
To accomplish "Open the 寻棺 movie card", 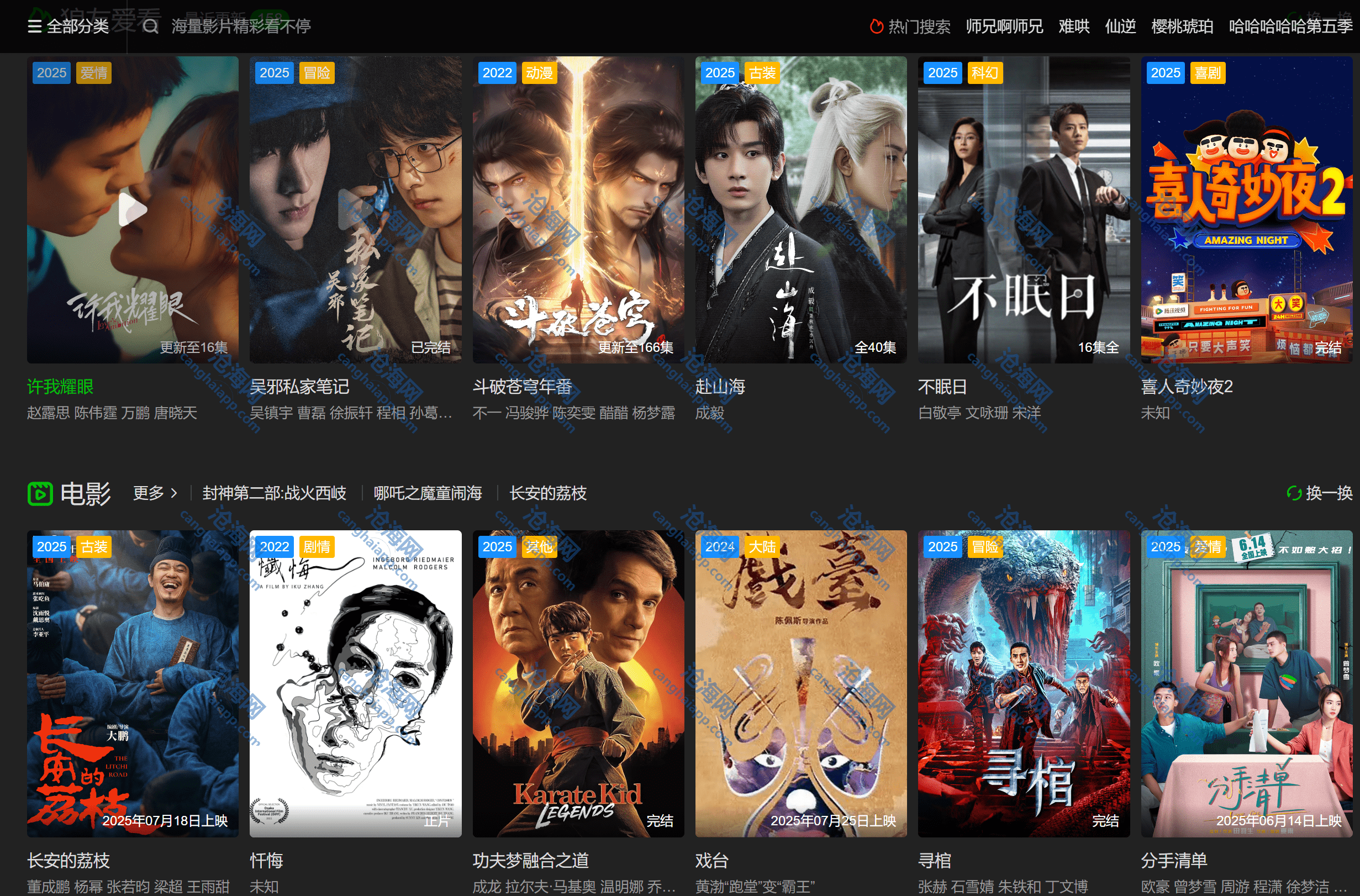I will coord(1023,683).
